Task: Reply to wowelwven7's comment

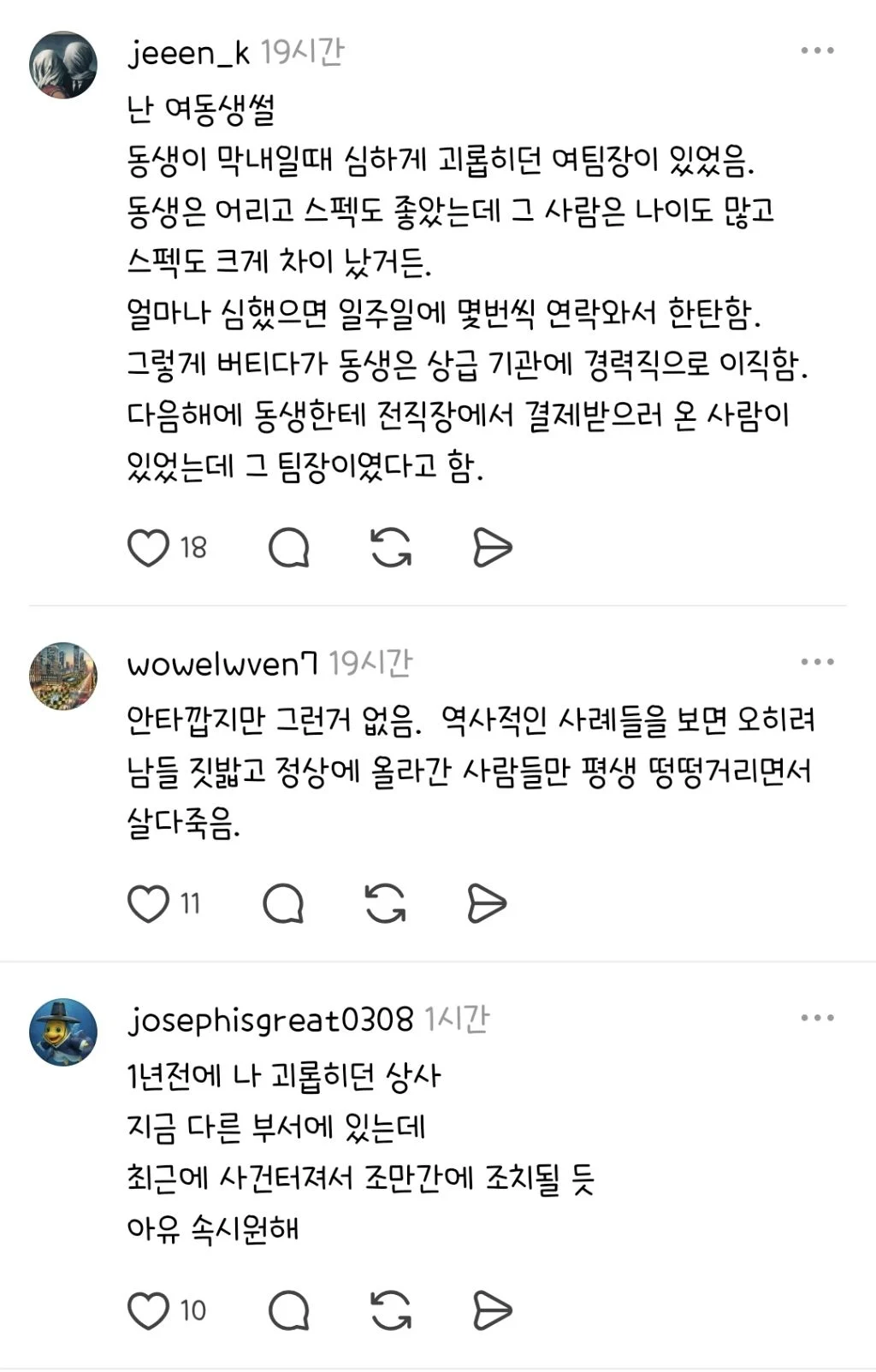Action: pos(283,904)
